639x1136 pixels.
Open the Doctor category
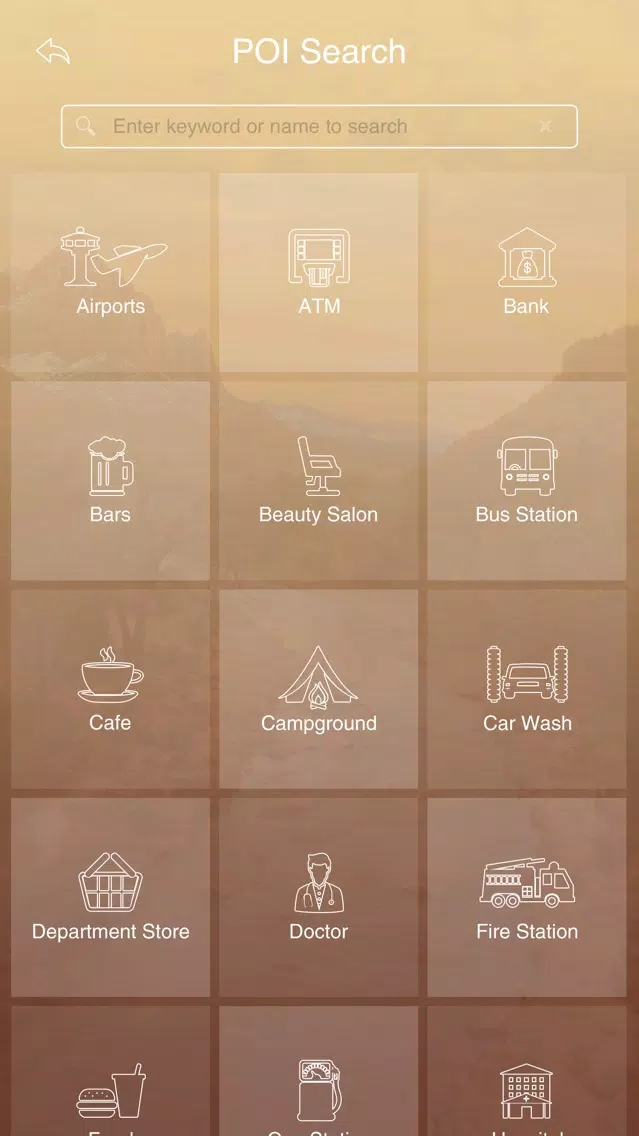coord(319,898)
